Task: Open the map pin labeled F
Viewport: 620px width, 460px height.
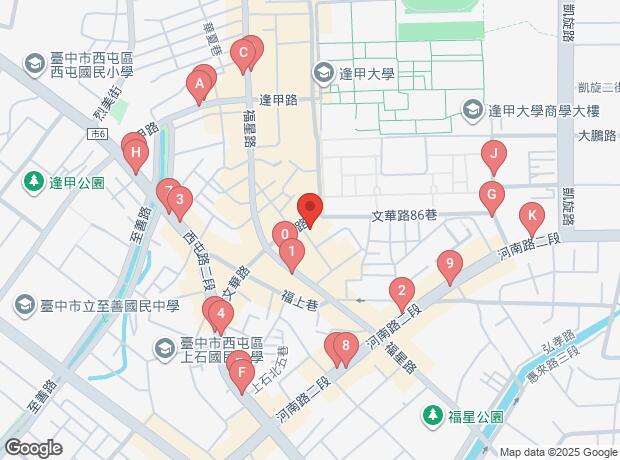Action: click(x=240, y=374)
